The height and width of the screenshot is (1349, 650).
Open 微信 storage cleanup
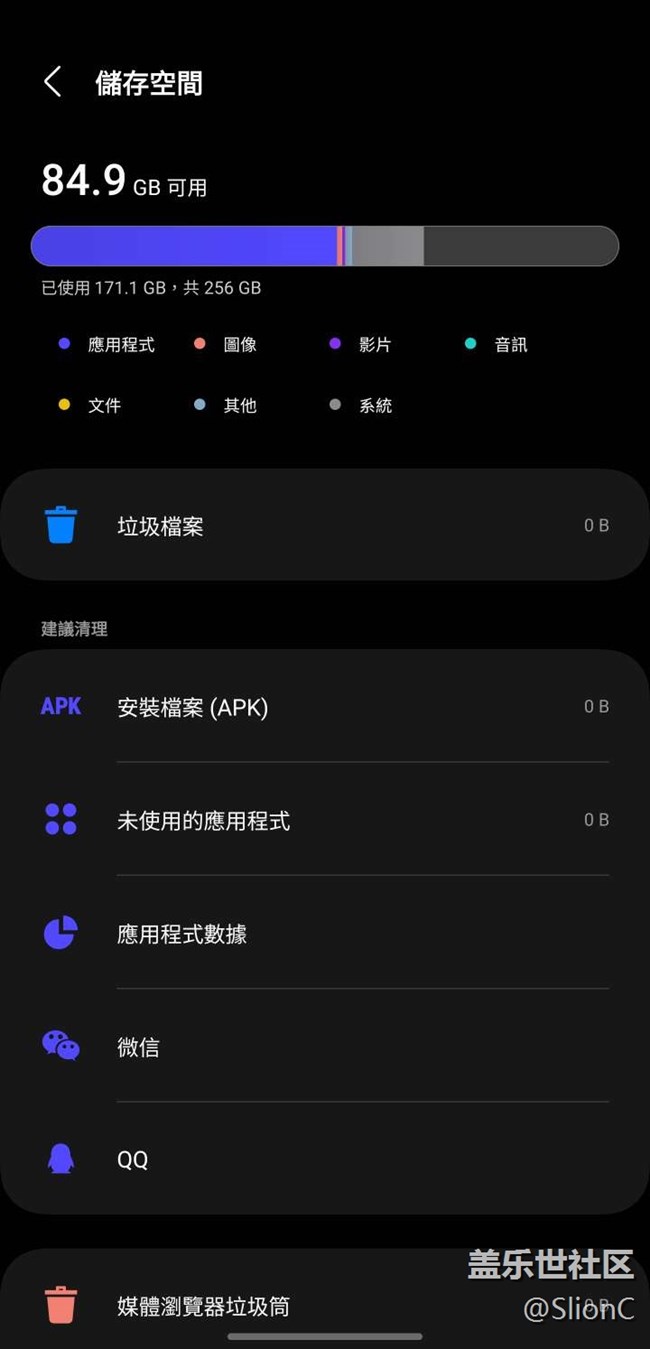(324, 1047)
